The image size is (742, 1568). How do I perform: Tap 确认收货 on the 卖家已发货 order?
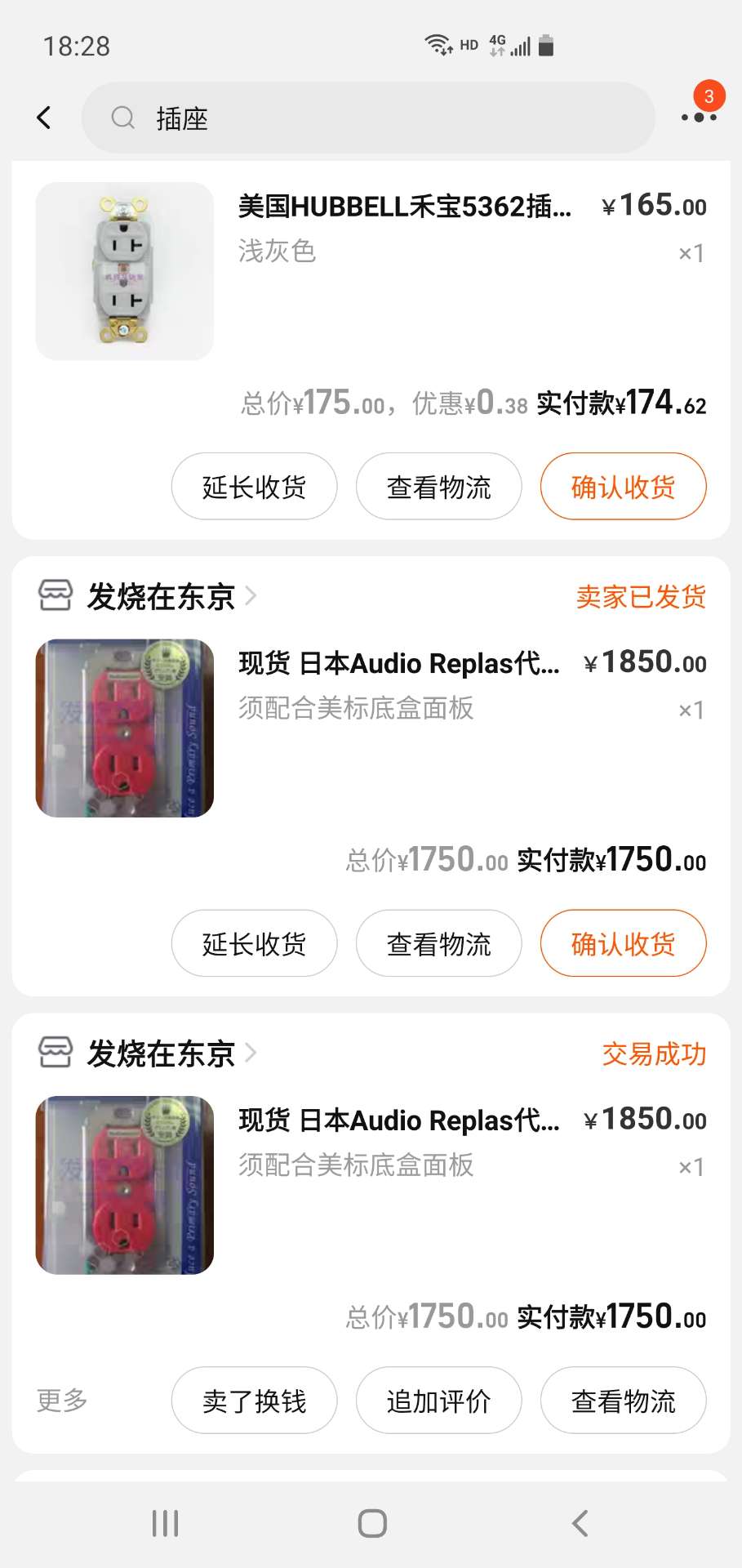click(623, 944)
